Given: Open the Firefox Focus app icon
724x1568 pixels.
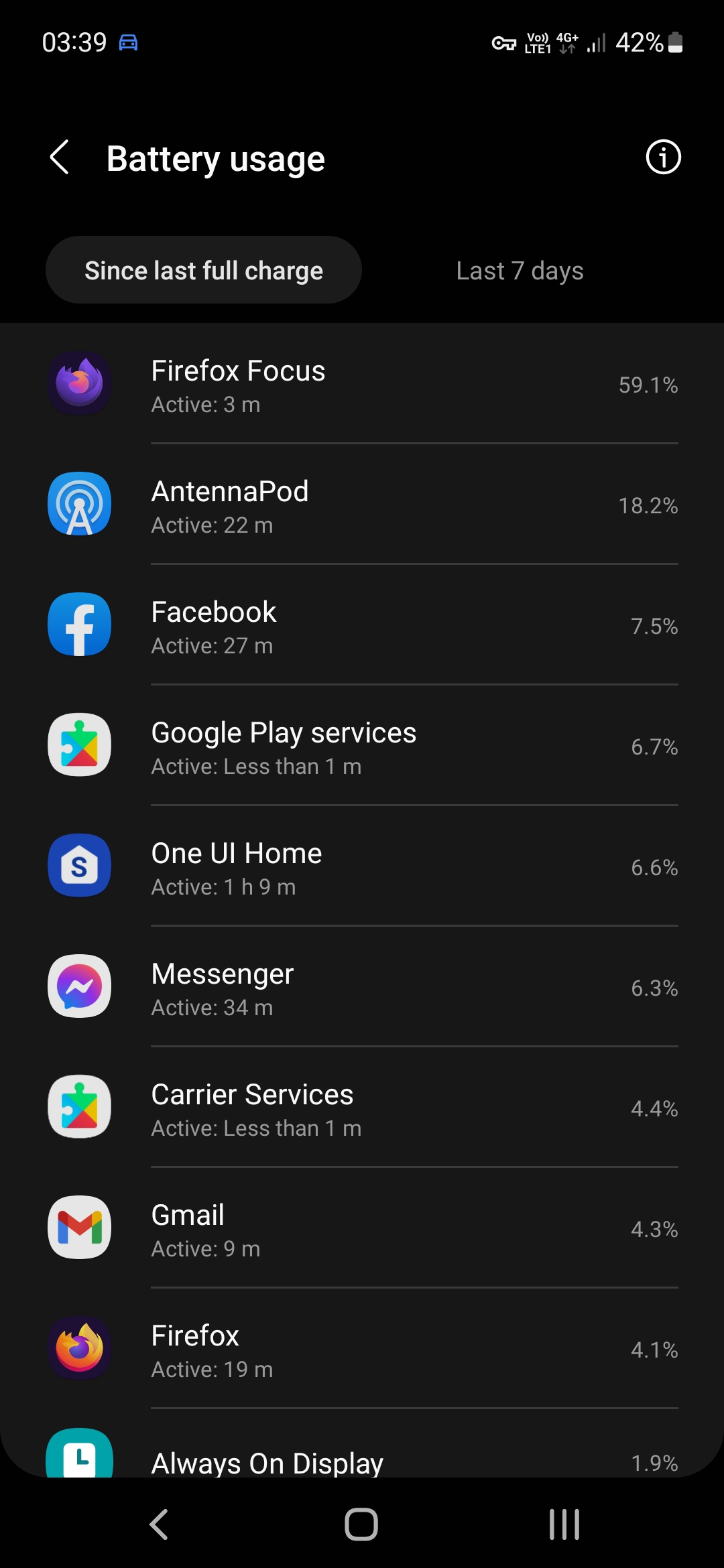Looking at the screenshot, I should [x=79, y=383].
